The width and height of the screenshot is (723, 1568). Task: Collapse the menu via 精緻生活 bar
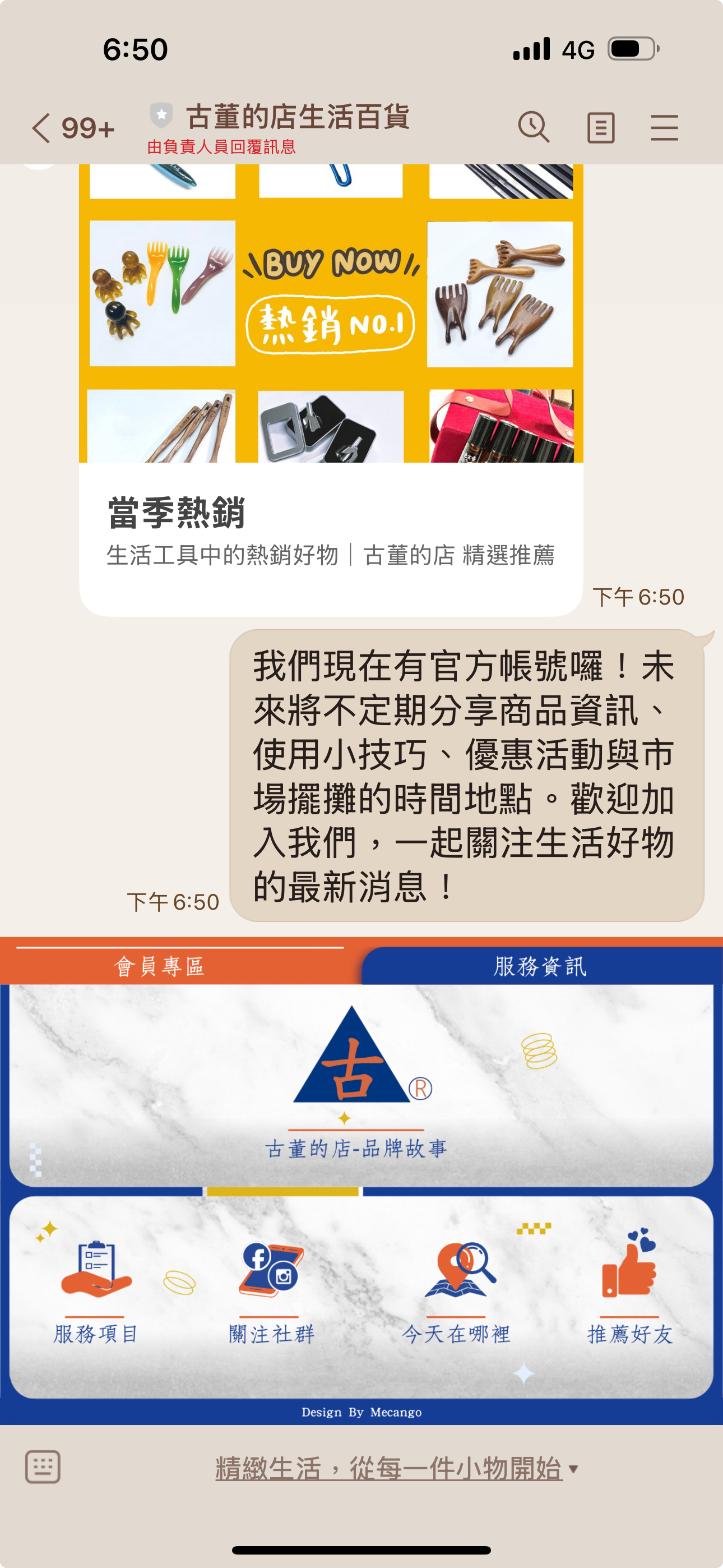pos(395,1469)
